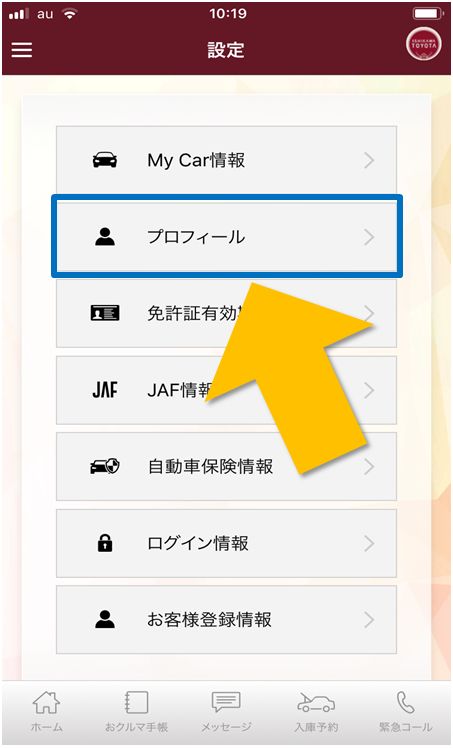Tap the Toyota dealer logo icon
The image size is (453, 748).
(424, 44)
